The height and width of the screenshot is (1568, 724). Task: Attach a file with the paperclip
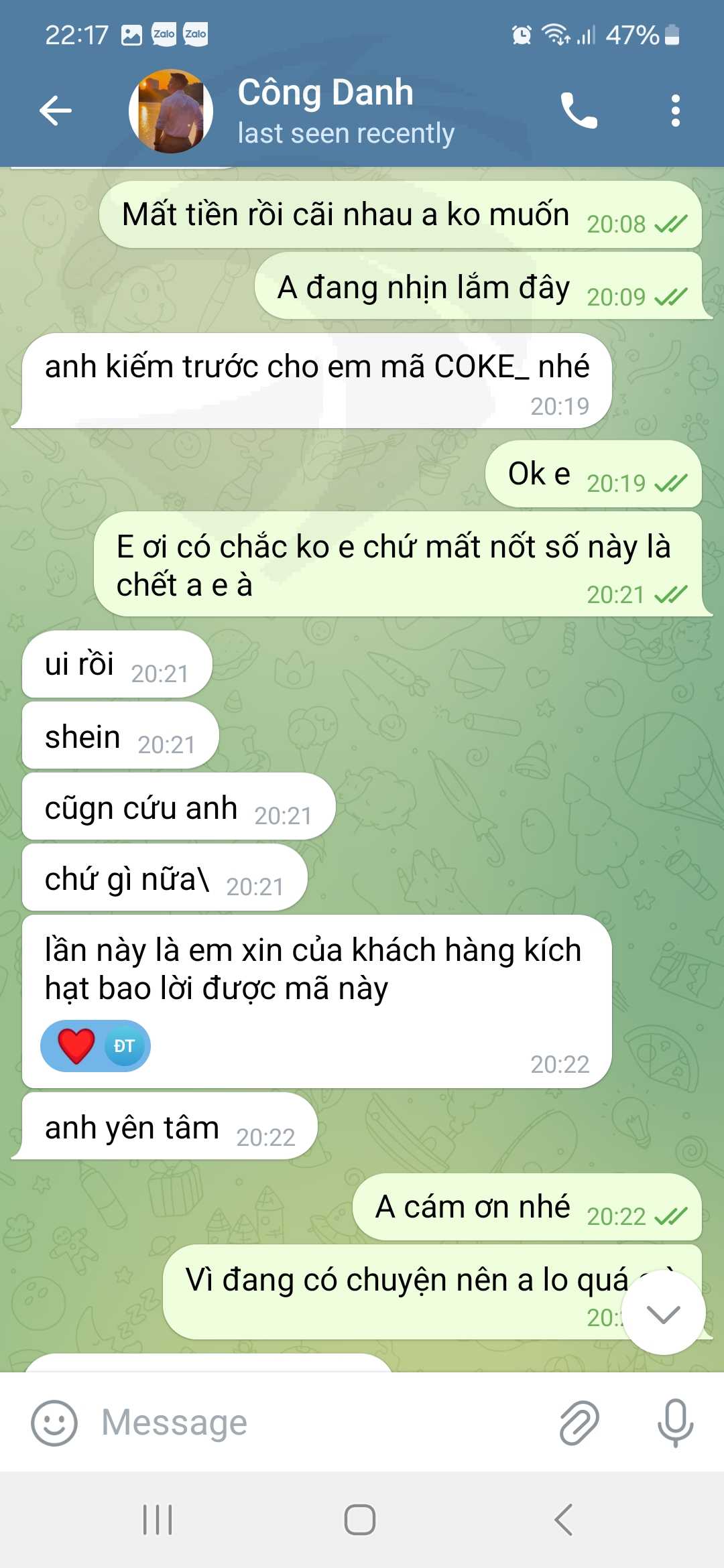click(579, 1423)
